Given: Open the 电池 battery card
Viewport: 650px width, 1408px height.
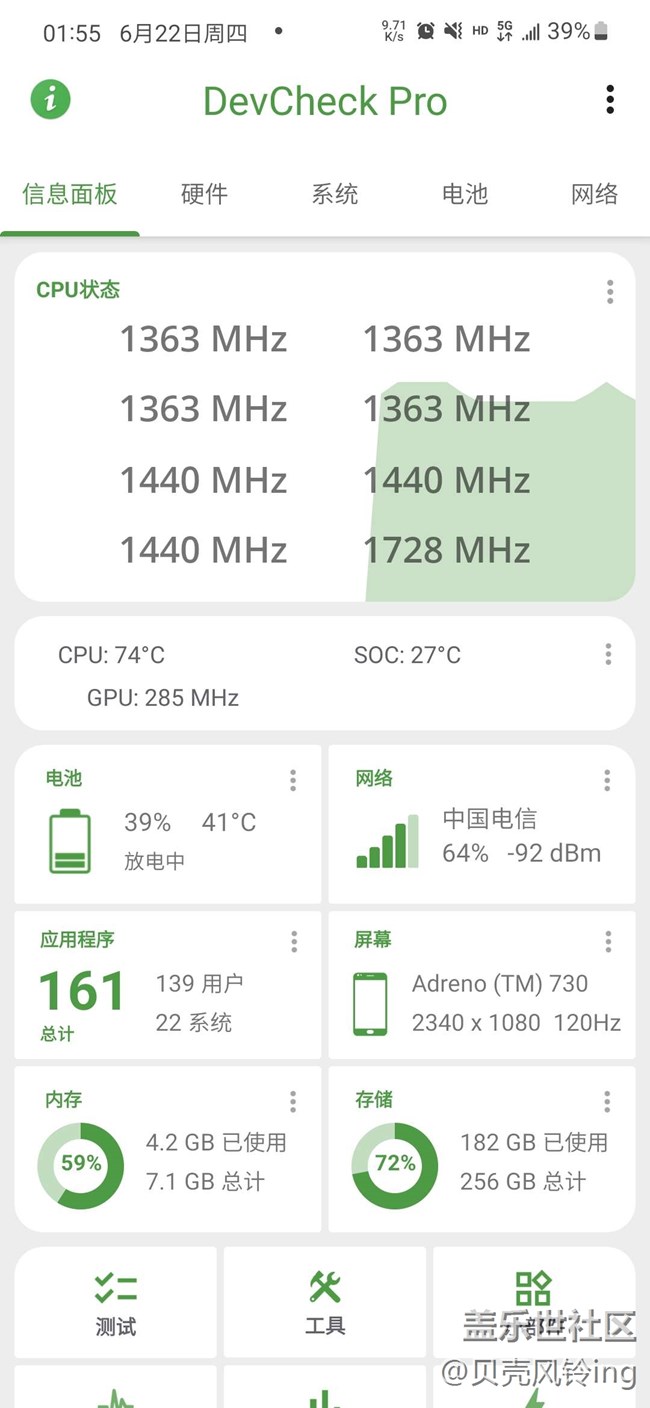Looking at the screenshot, I should pos(168,824).
